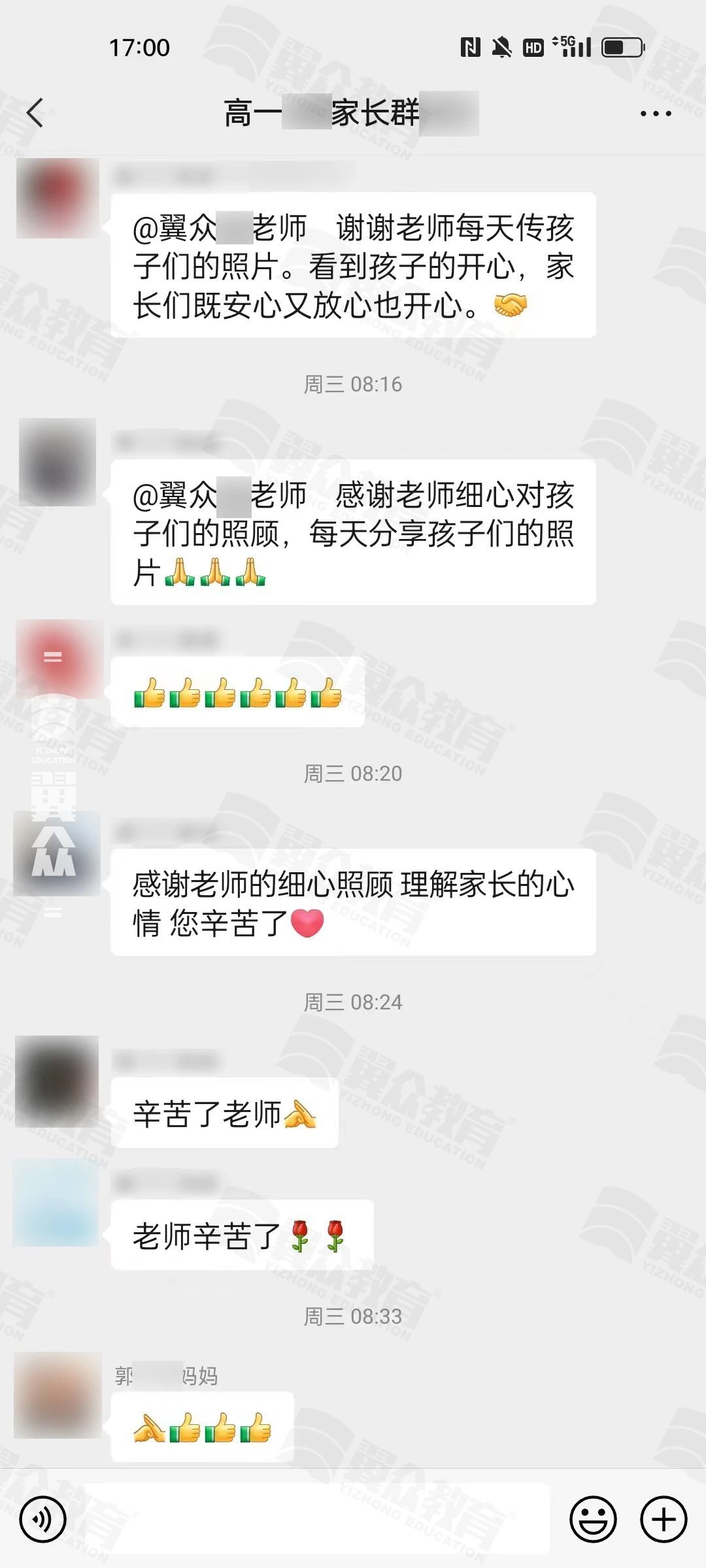Open the three-dot chat info menu
Viewport: 706px width, 1568px height.
tap(656, 114)
